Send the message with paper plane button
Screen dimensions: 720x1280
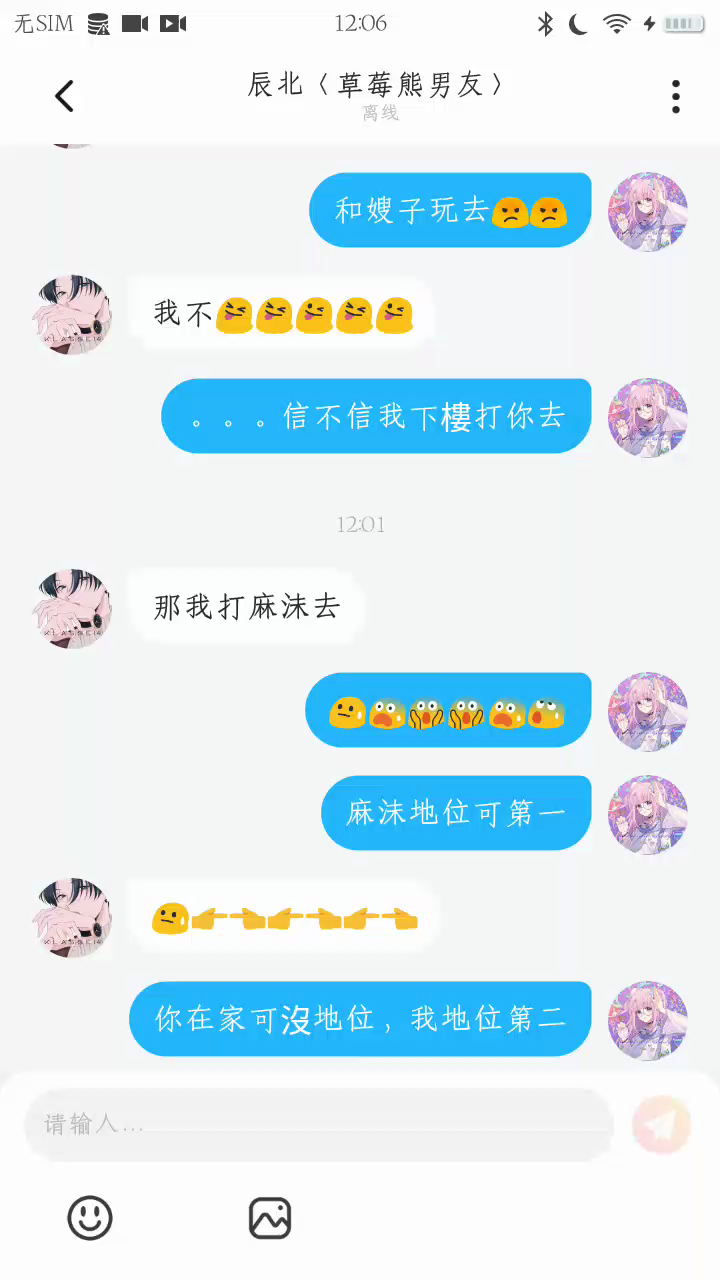pos(661,1124)
